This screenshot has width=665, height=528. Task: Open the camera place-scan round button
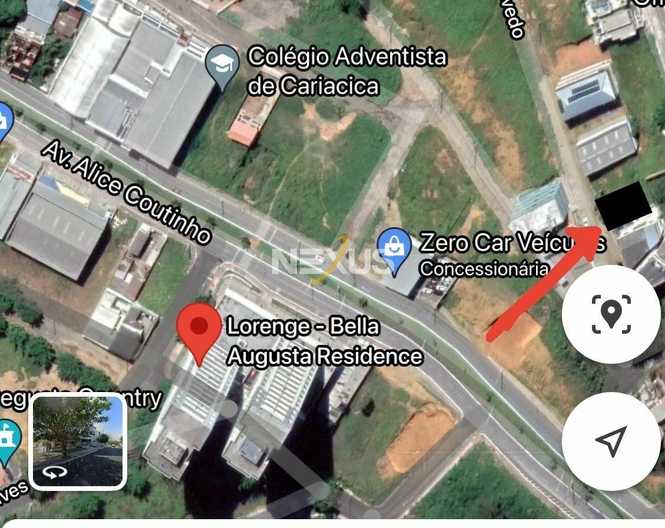point(610,314)
